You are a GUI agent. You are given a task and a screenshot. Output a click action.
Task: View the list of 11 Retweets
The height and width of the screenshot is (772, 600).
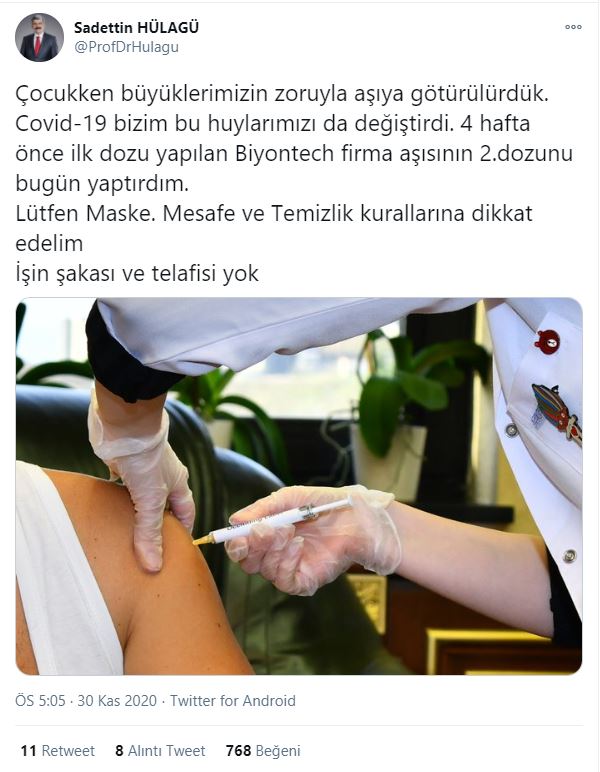tap(57, 750)
